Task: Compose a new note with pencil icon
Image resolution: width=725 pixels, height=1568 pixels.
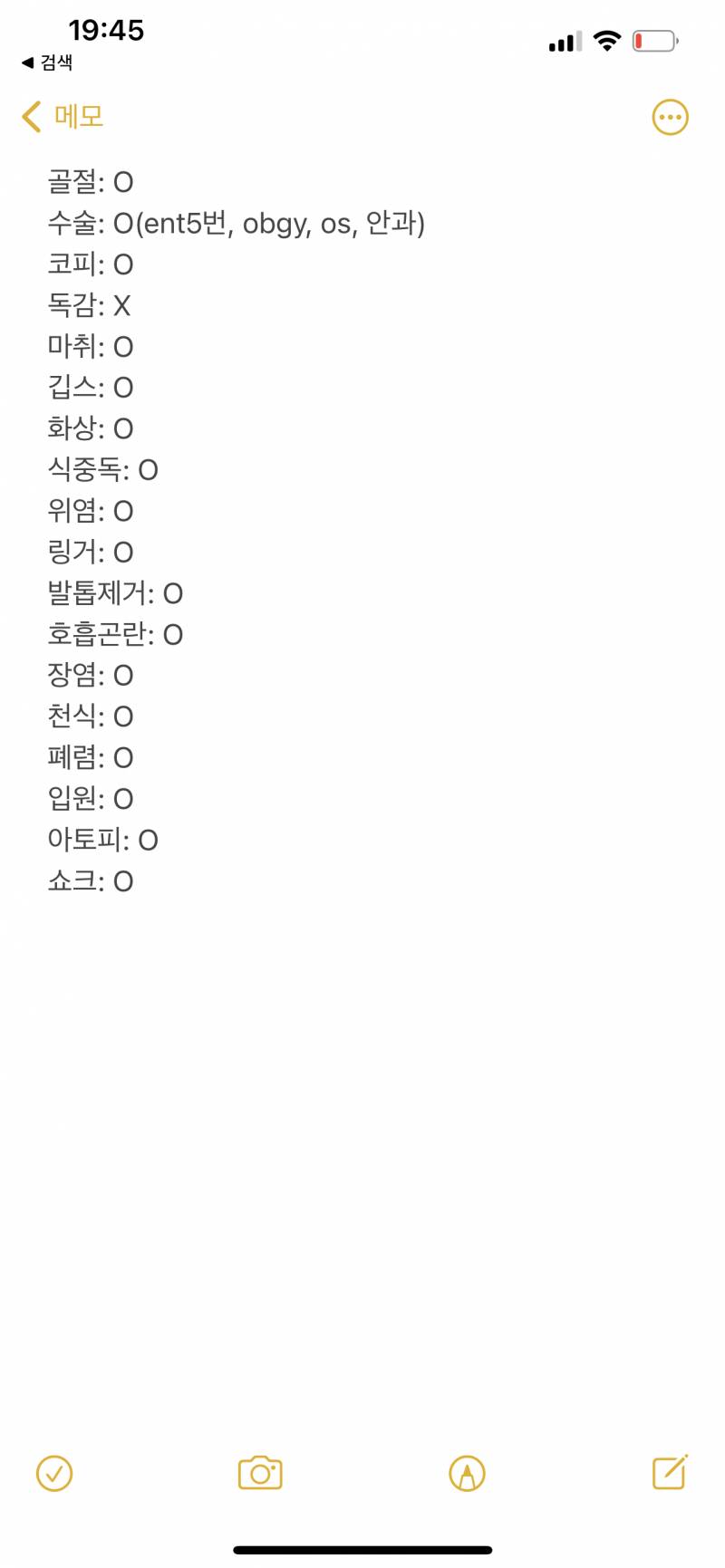Action: pos(671,1474)
